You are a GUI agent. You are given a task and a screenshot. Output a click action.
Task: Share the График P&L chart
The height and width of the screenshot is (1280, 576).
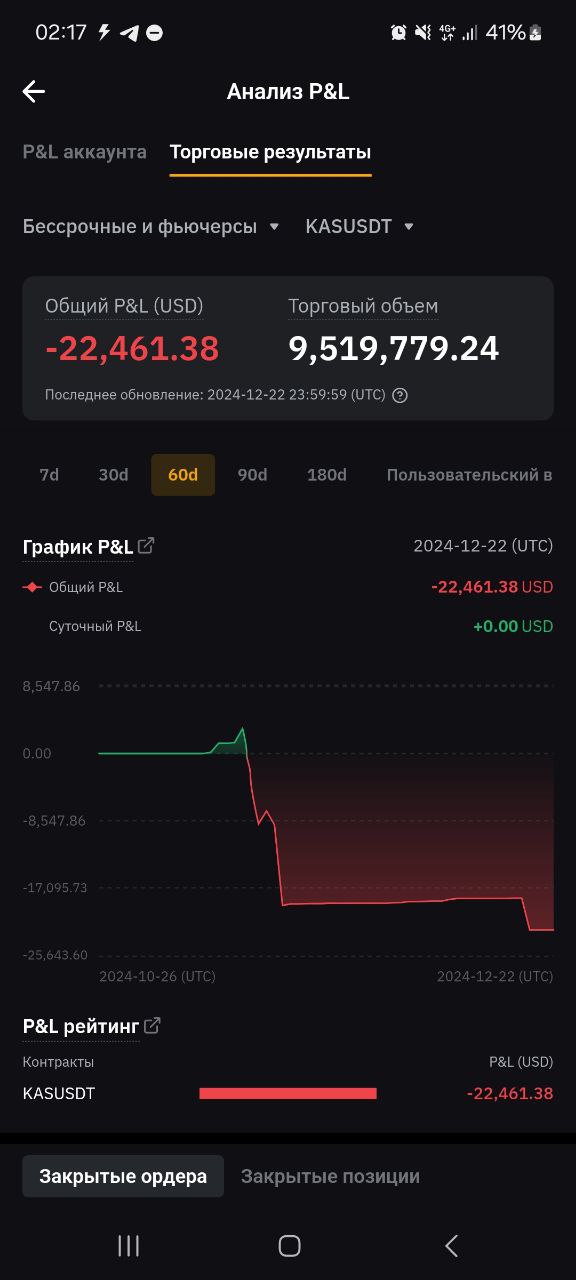146,546
